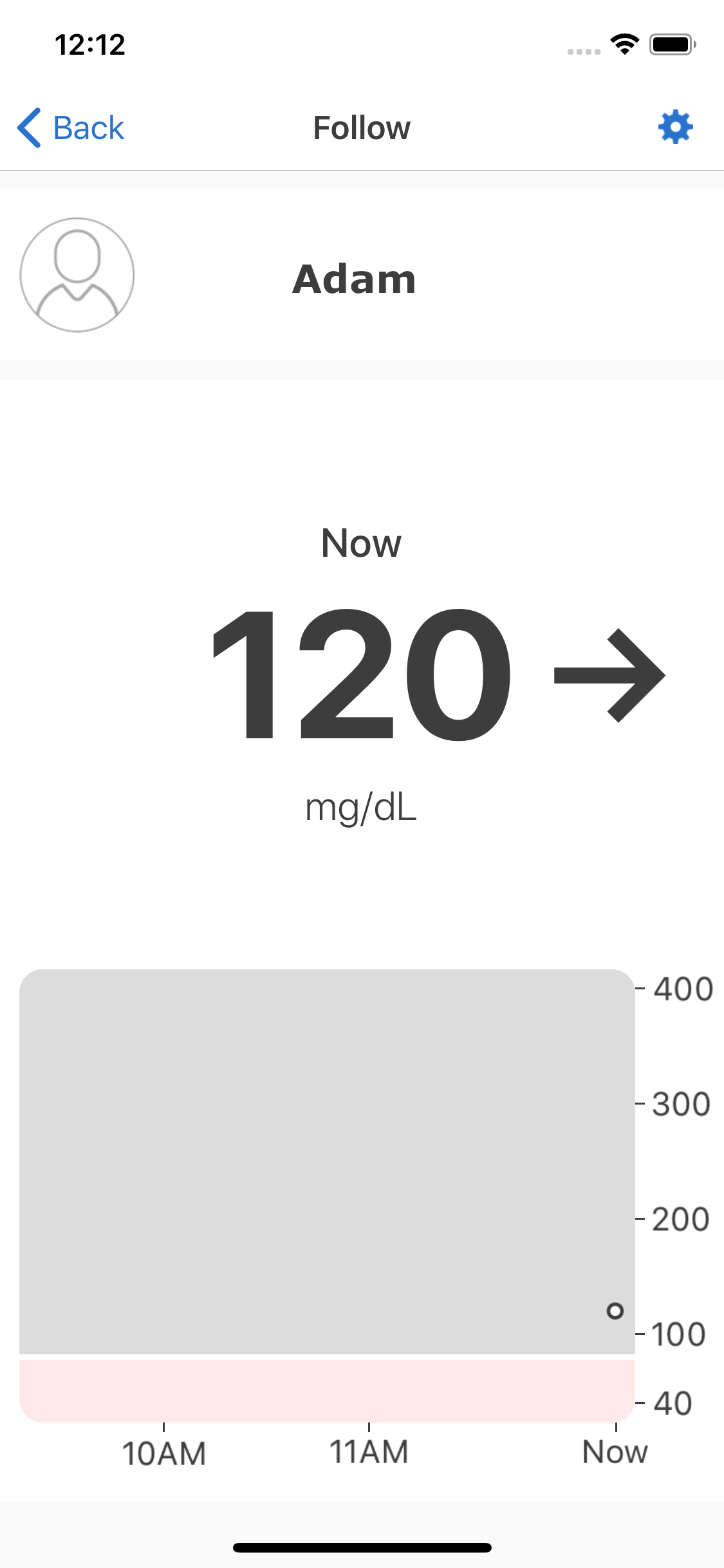Select the Back chevron icon

pyautogui.click(x=30, y=127)
